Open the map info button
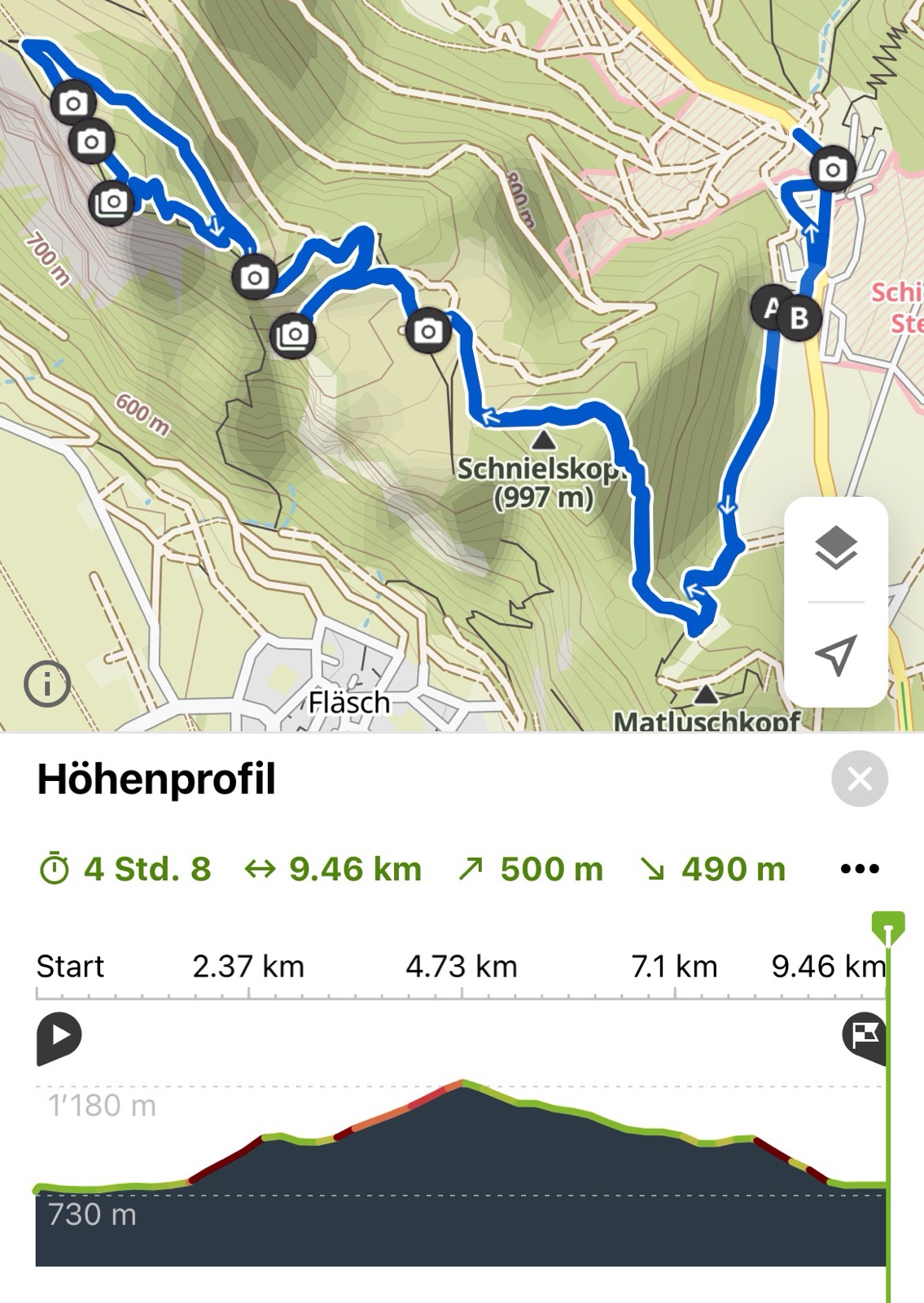Viewport: 924px width, 1303px height. point(46,684)
